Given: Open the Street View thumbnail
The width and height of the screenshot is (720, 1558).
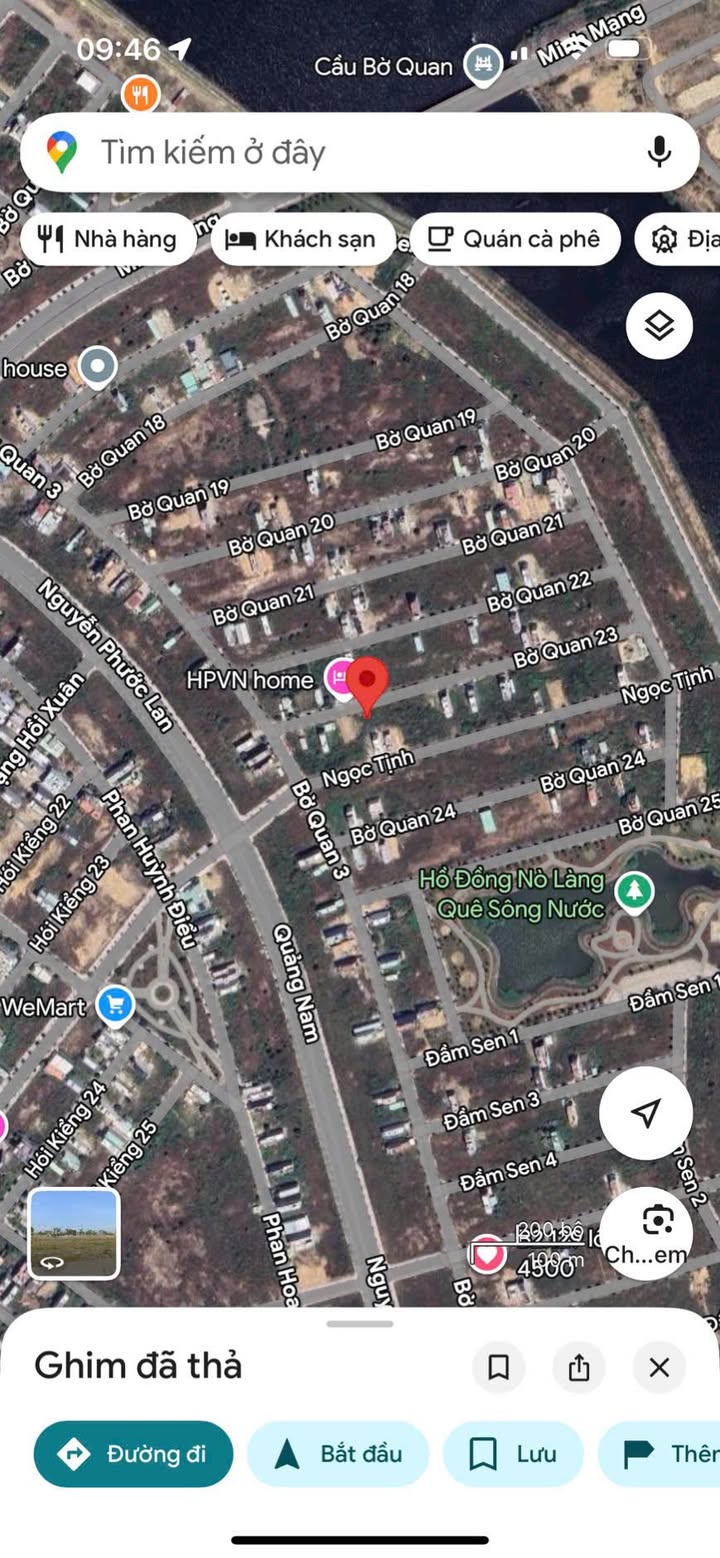Looking at the screenshot, I should [73, 1232].
